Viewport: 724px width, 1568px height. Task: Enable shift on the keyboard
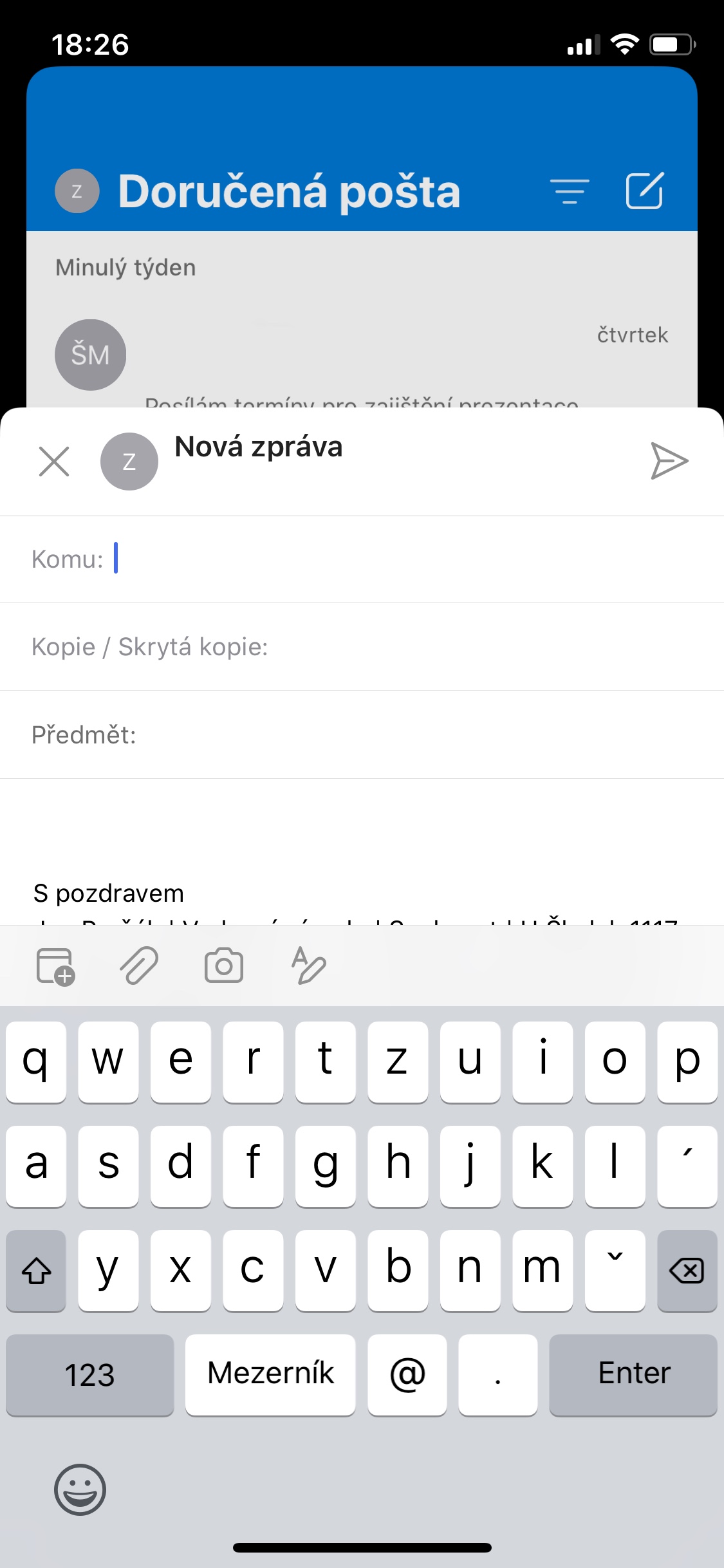pos(36,1271)
